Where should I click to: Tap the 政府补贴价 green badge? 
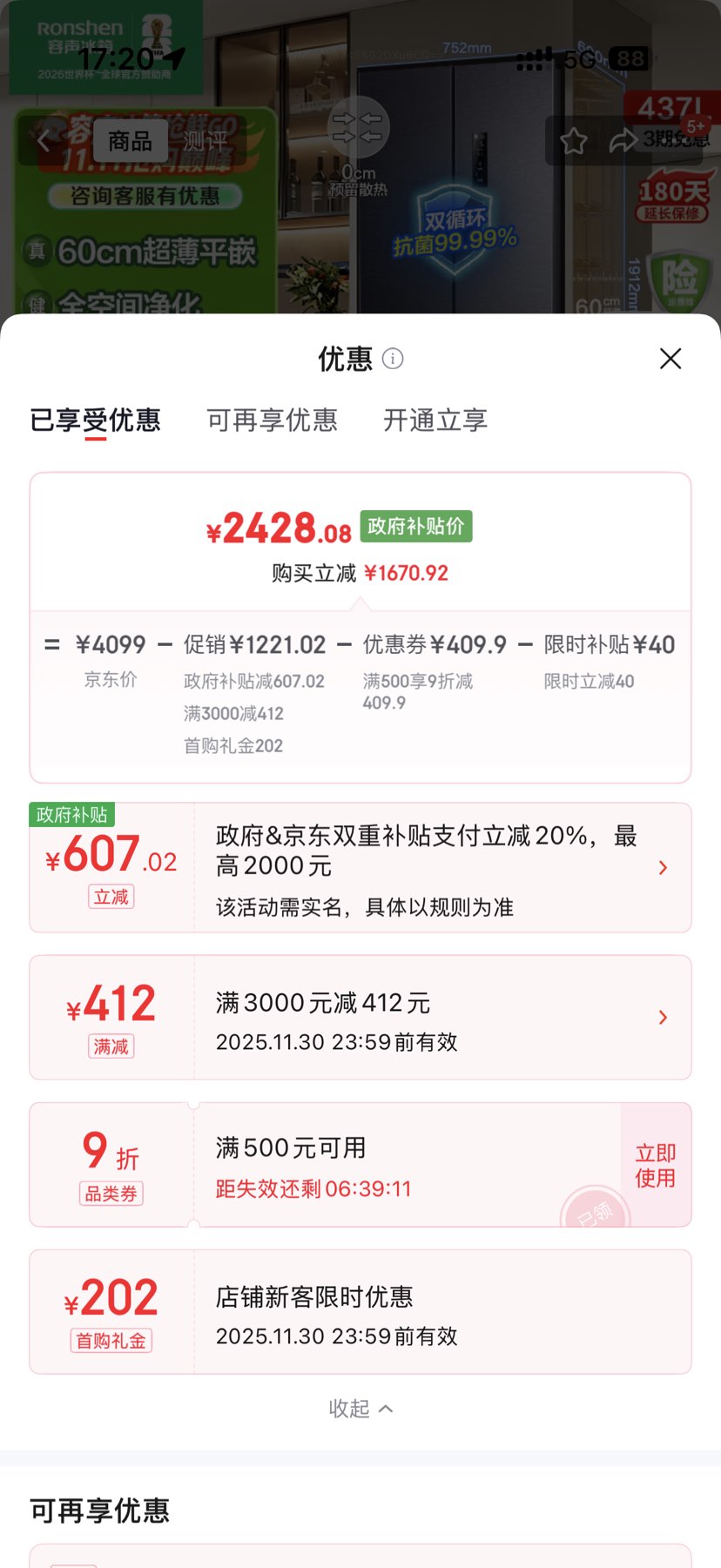pyautogui.click(x=415, y=526)
